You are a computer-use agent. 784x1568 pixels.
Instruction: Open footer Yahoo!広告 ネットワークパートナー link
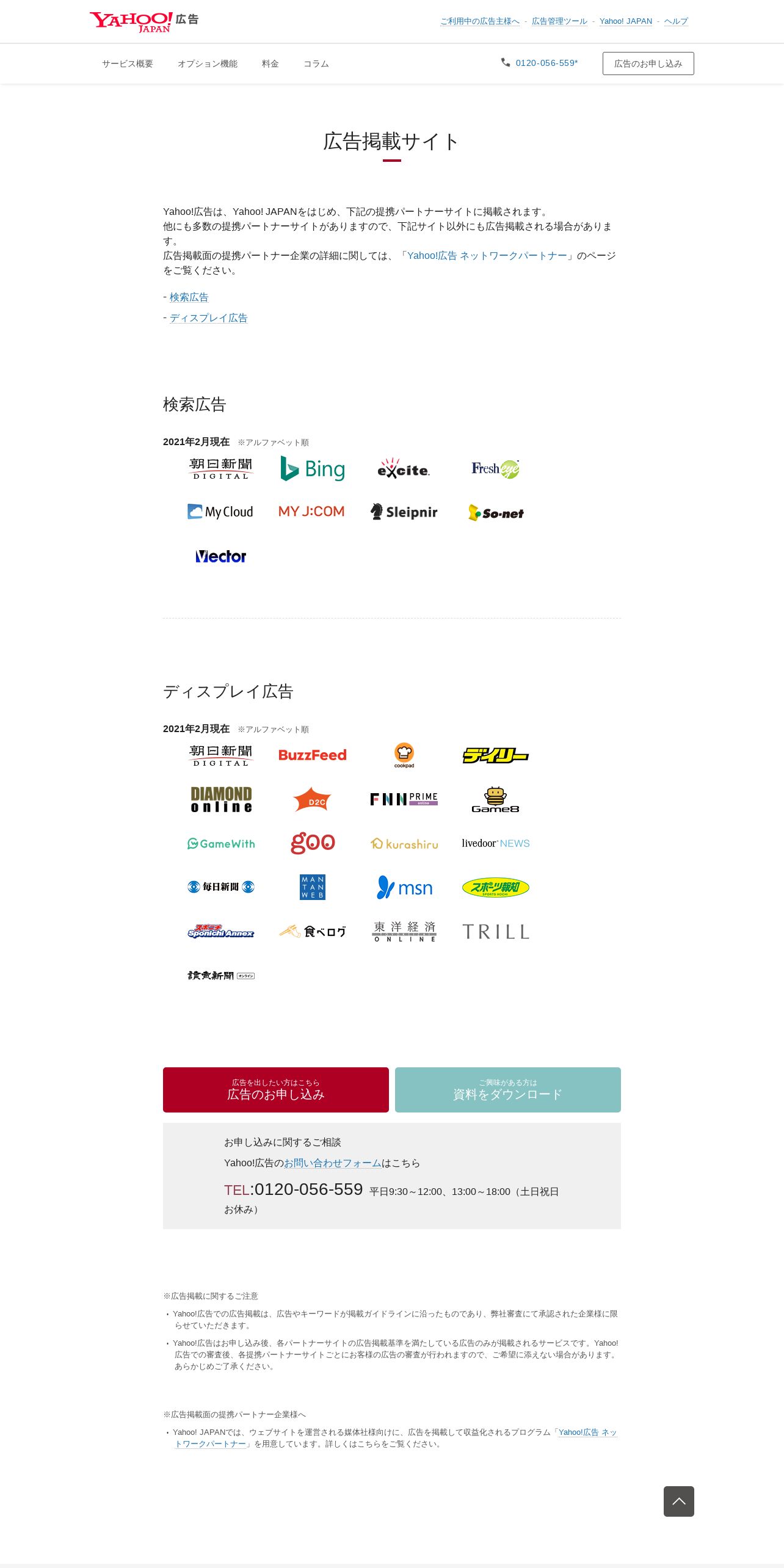tap(397, 1438)
